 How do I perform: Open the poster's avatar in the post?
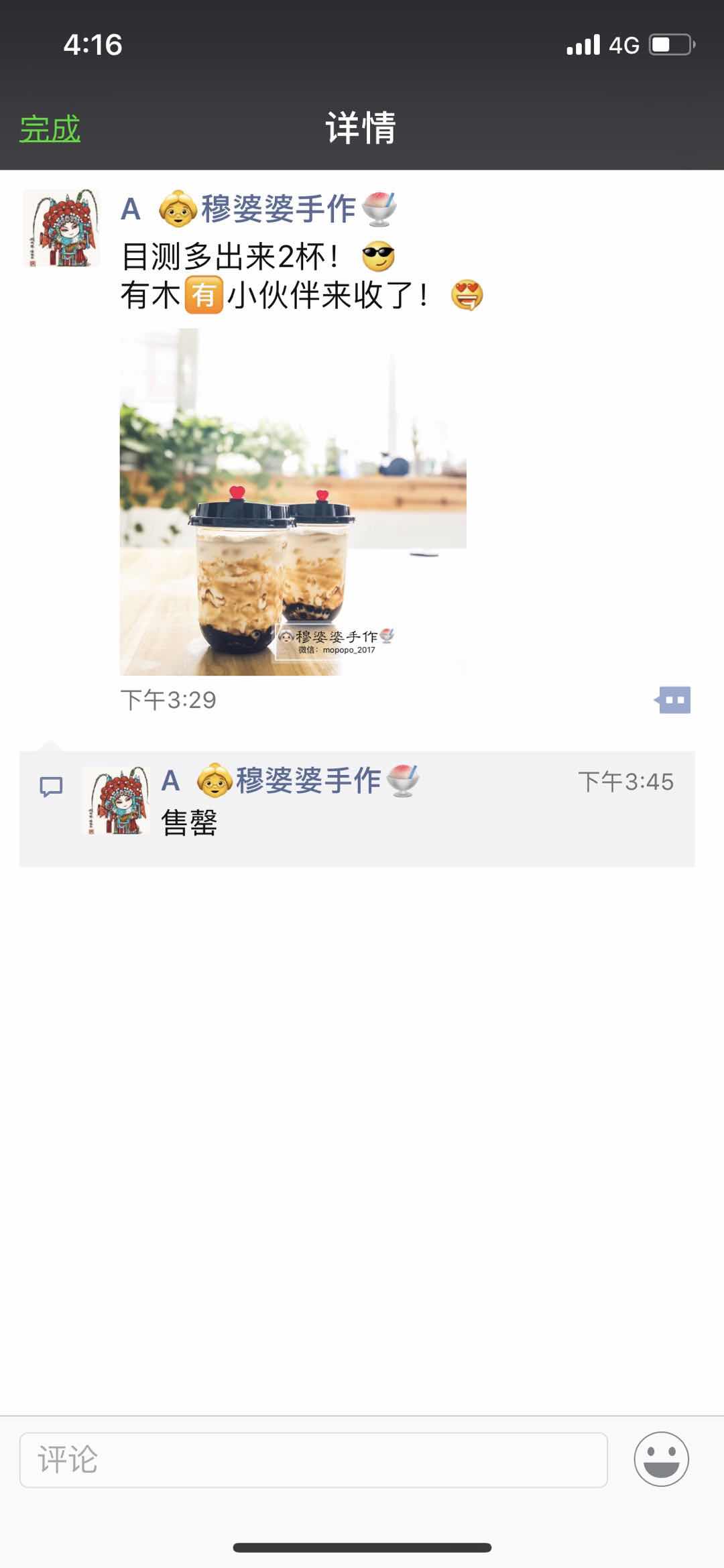pyautogui.click(x=61, y=228)
